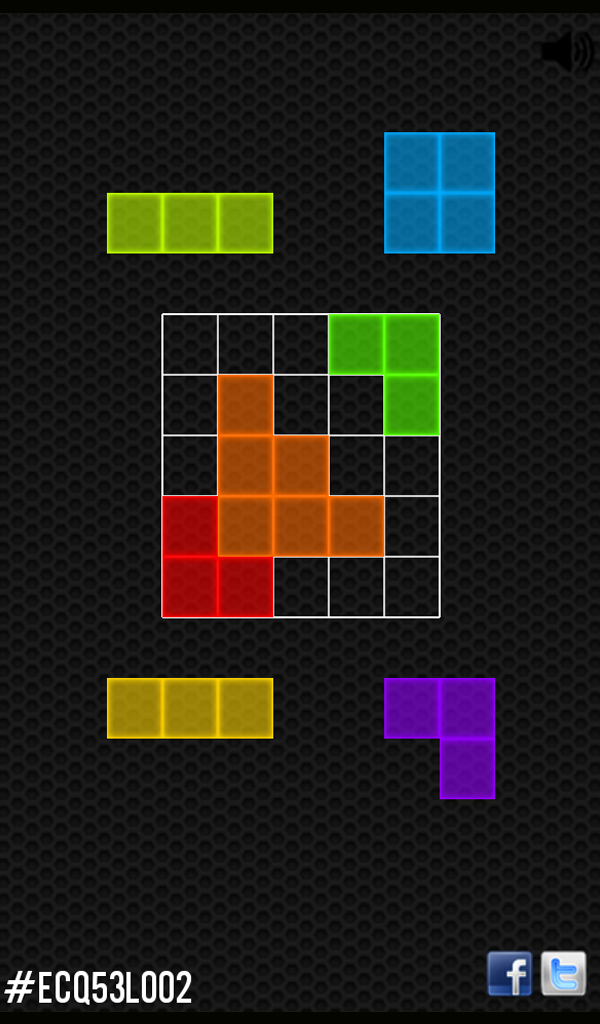Select the yellow three-block piece

click(x=190, y=708)
